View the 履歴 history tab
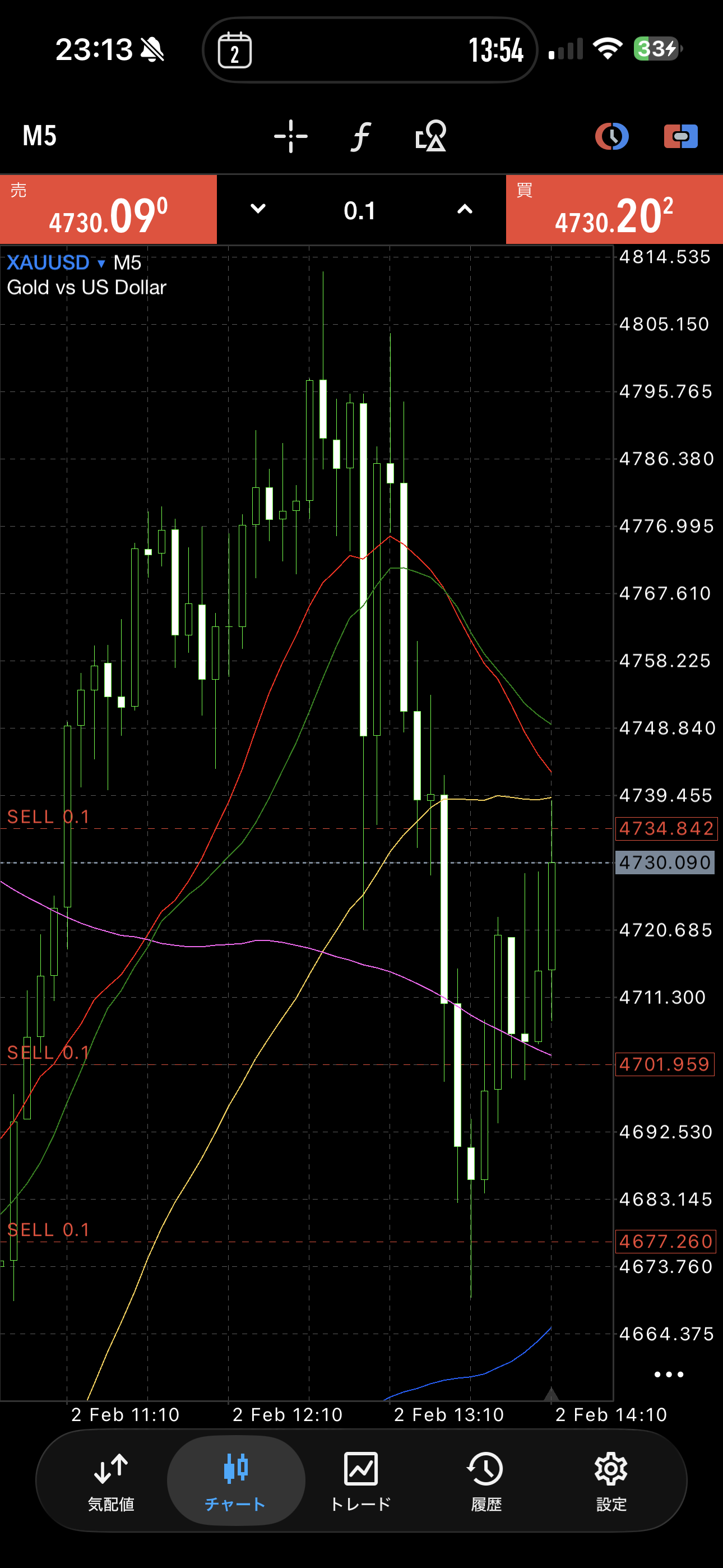This screenshot has width=723, height=1568. (486, 1481)
